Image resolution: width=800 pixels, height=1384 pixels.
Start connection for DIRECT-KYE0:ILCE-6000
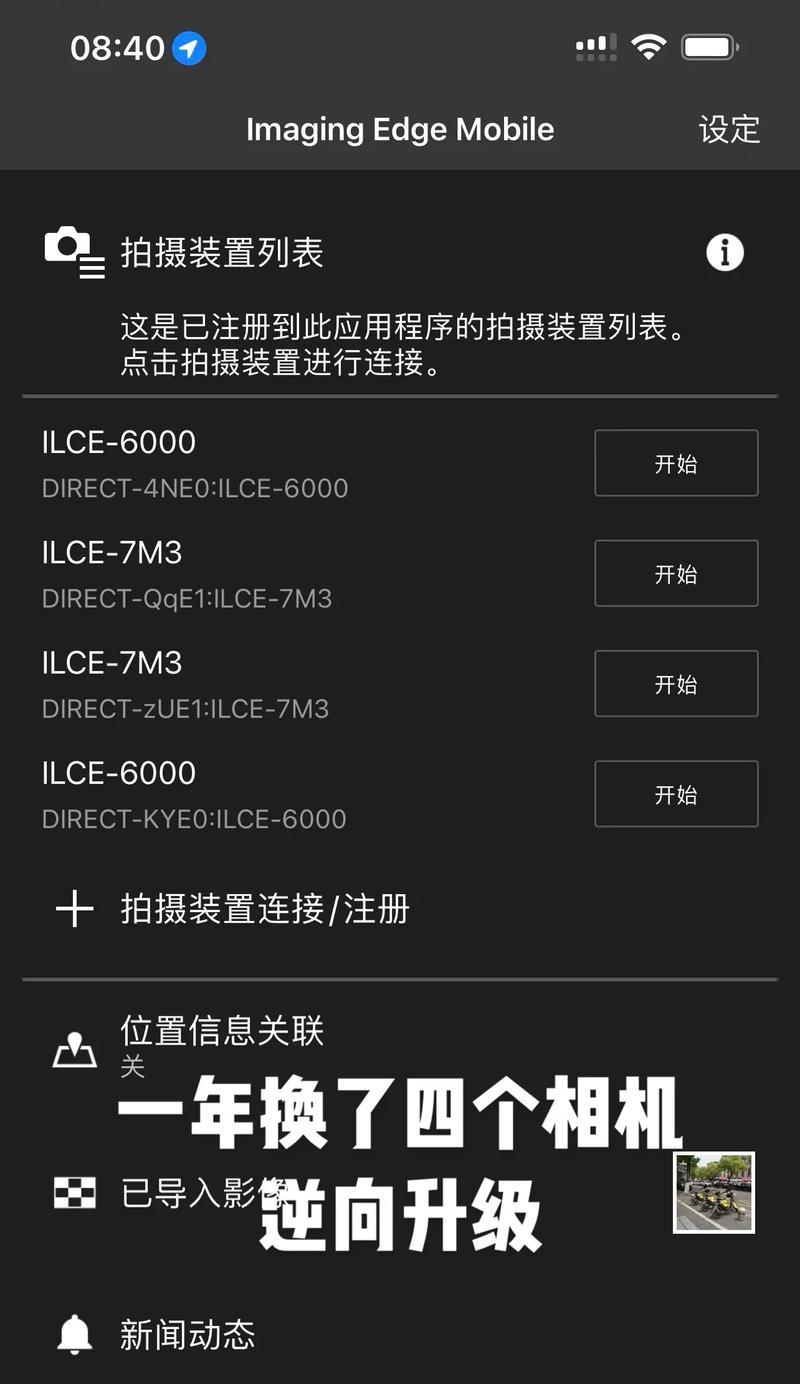click(676, 793)
